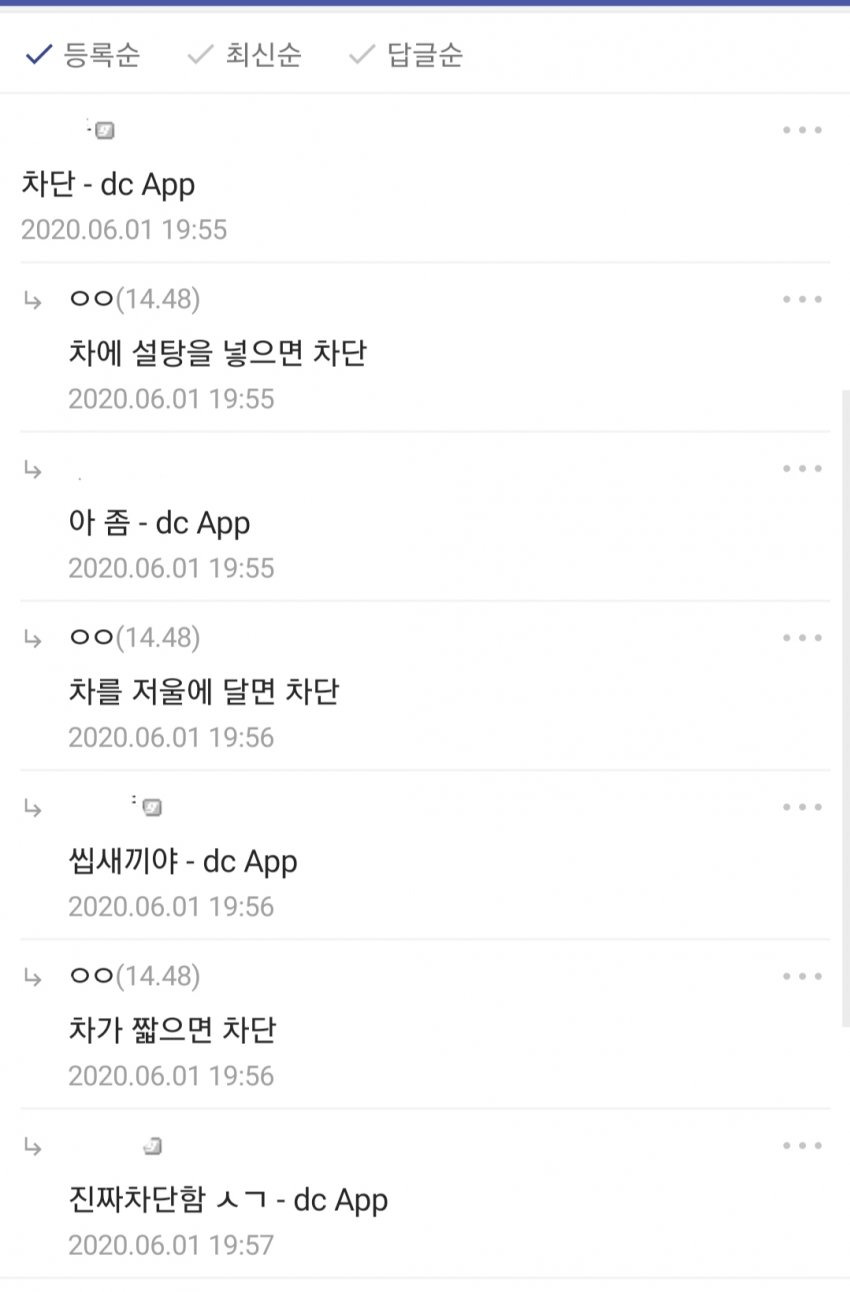Open the options menu for '차가 짧으면 차단'
The width and height of the screenshot is (850, 1292).
802,976
